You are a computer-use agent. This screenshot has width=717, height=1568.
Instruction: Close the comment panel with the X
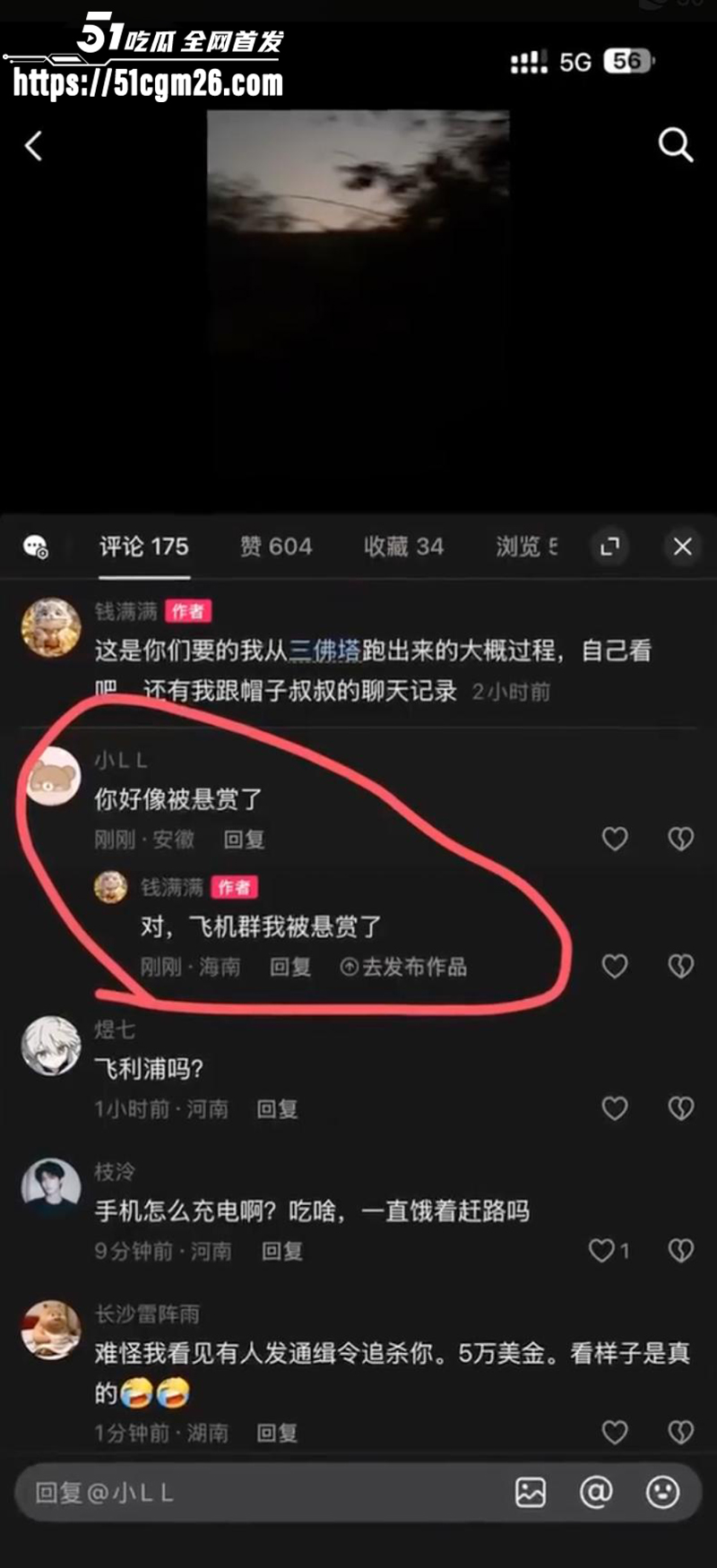point(682,547)
